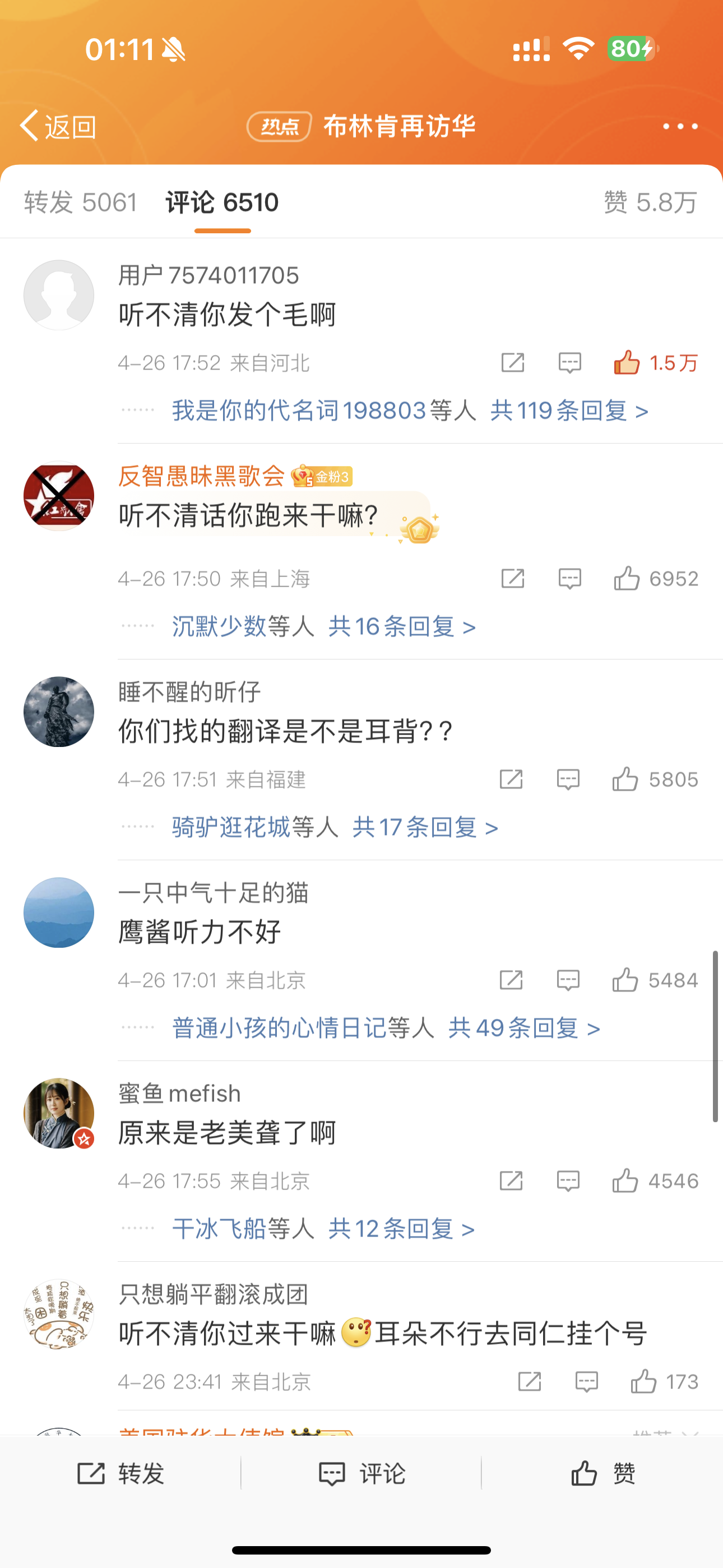The height and width of the screenshot is (1568, 723).
Task: Expand the 共12条回复 replies
Action: pos(401,1229)
